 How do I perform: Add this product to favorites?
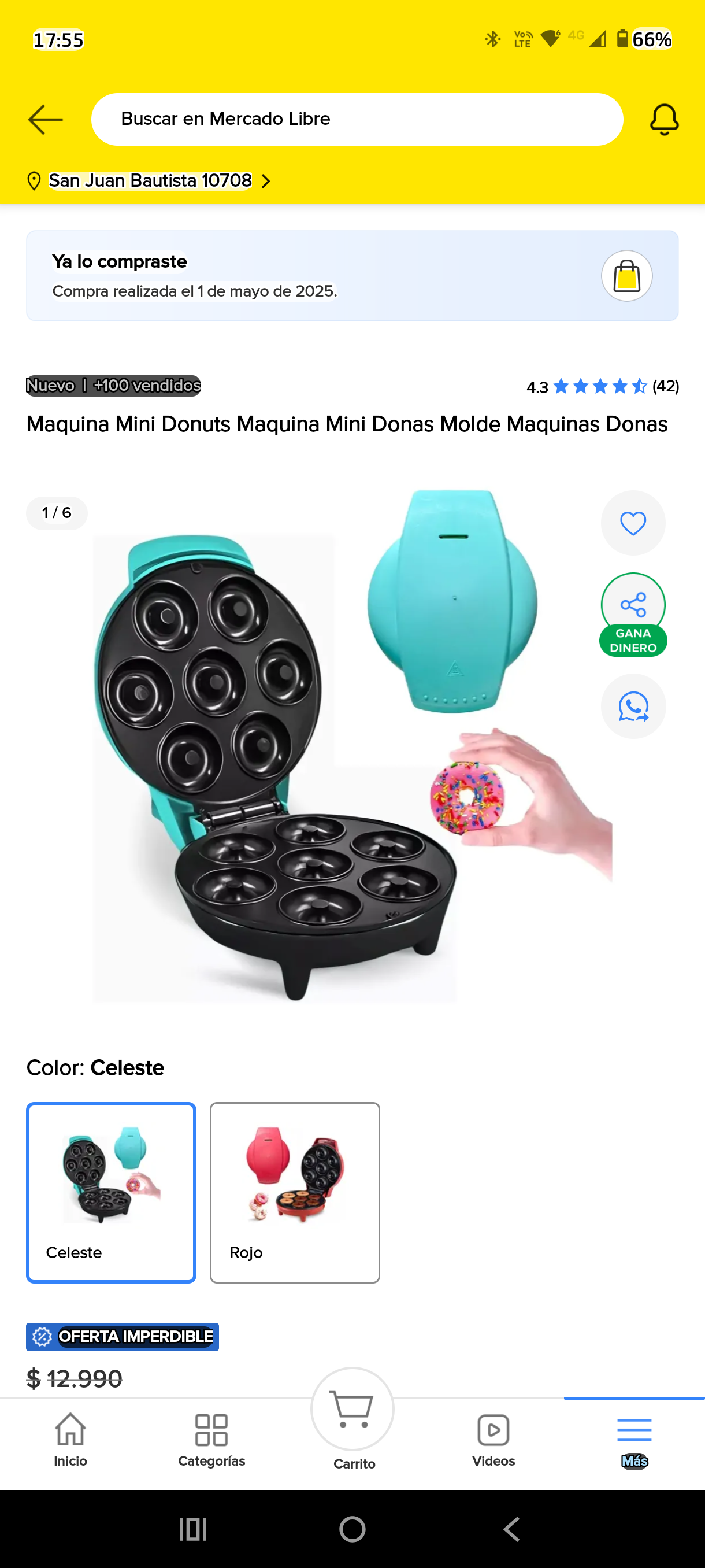pyautogui.click(x=633, y=523)
